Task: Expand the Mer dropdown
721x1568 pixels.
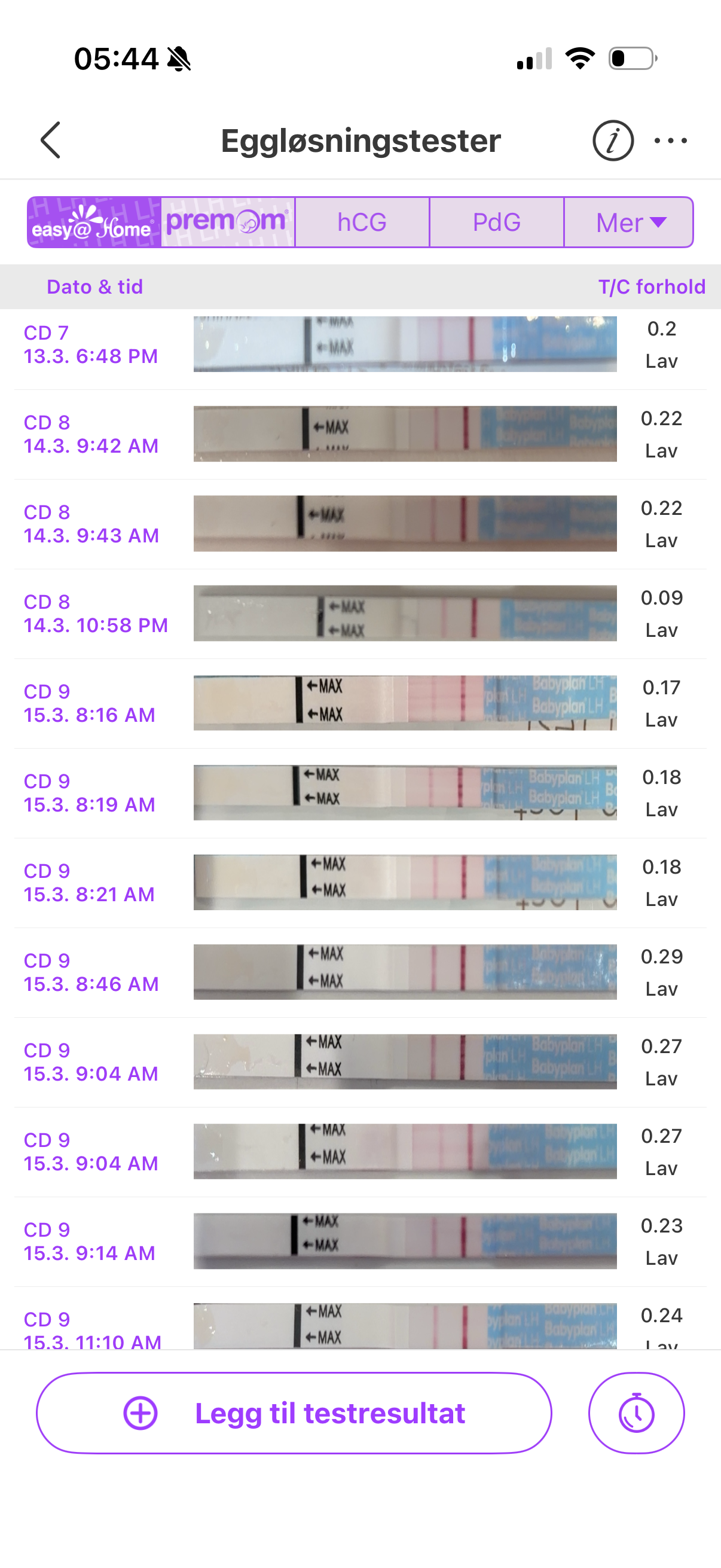Action: click(x=629, y=222)
